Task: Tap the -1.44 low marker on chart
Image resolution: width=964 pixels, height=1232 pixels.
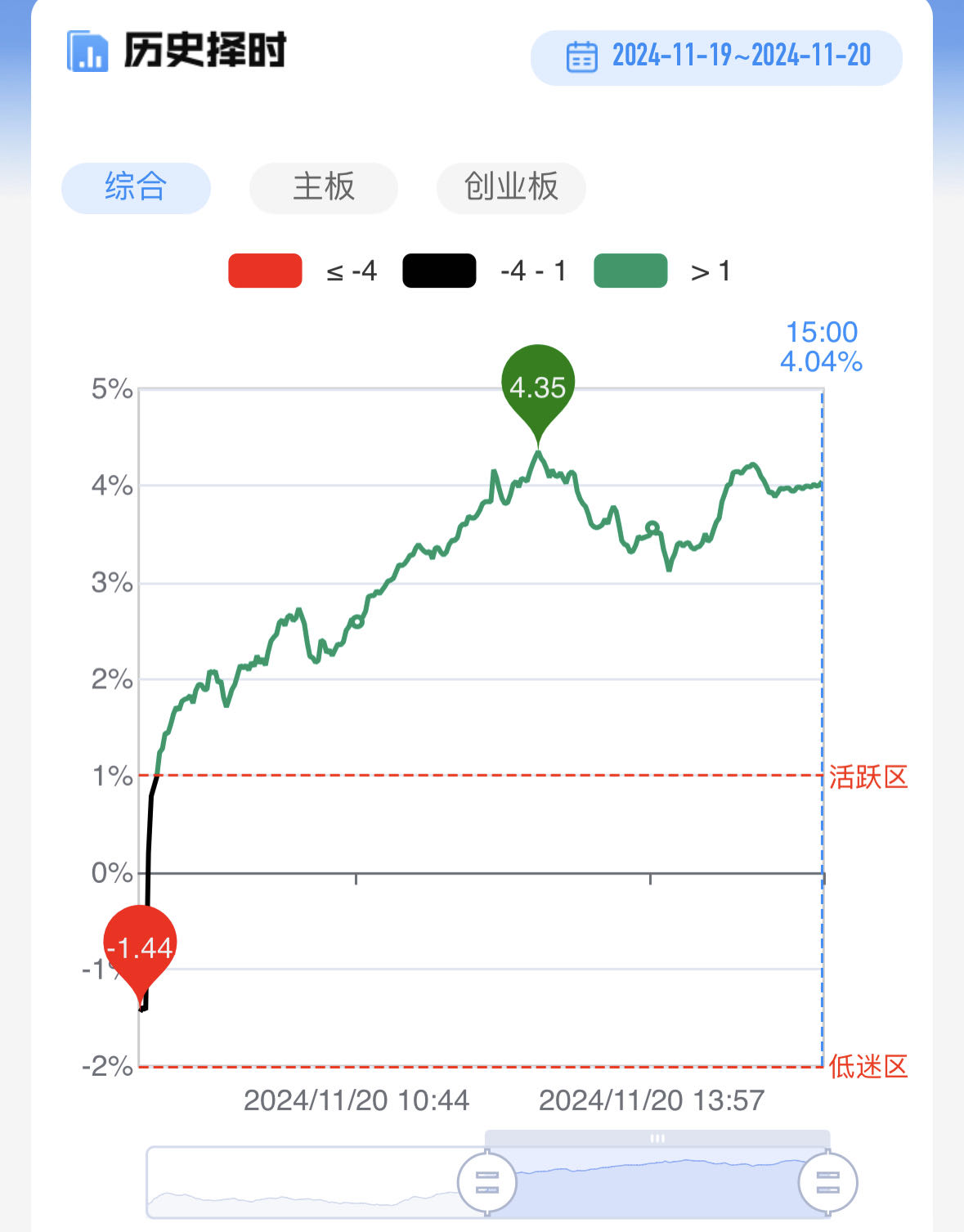Action: pyautogui.click(x=140, y=947)
